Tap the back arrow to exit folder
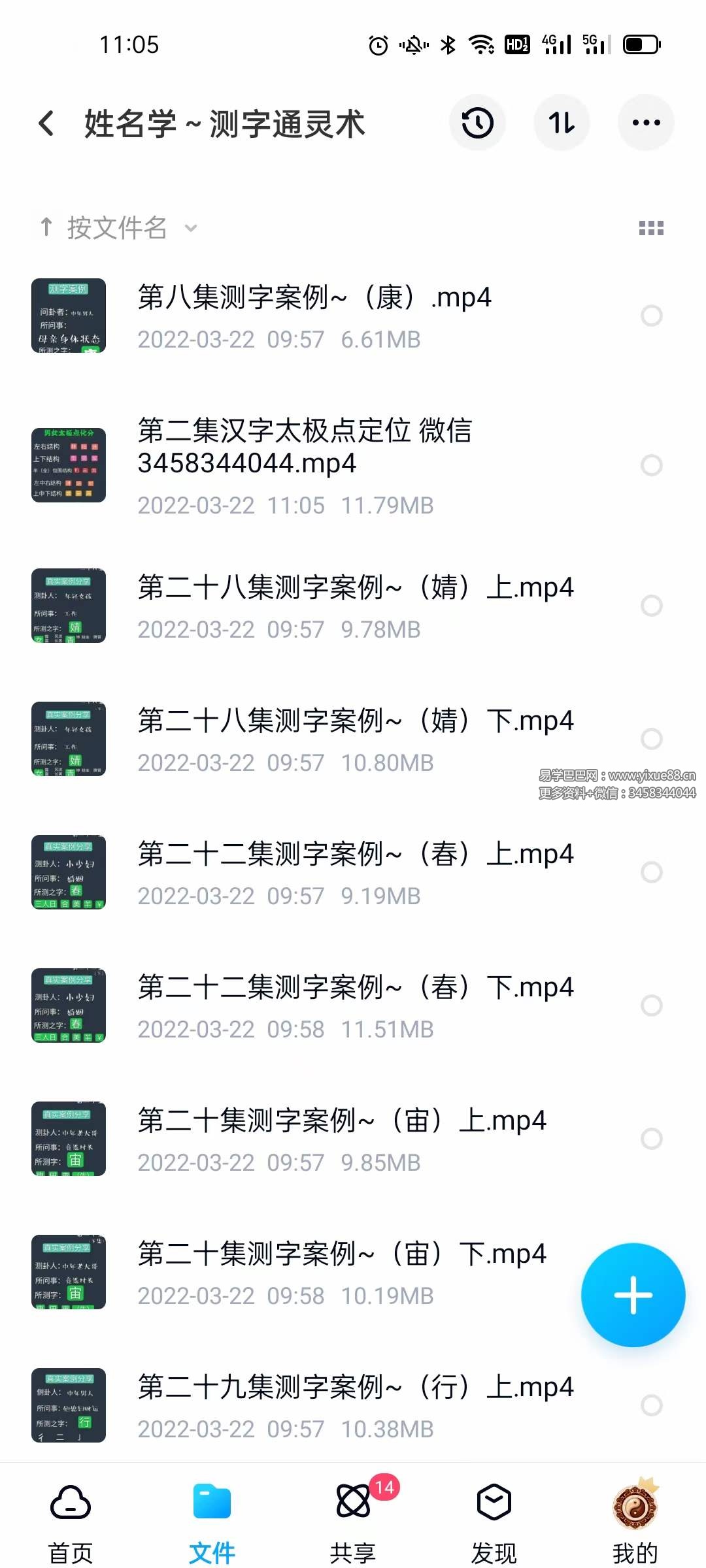Screen dimensions: 706x1568 click(44, 123)
